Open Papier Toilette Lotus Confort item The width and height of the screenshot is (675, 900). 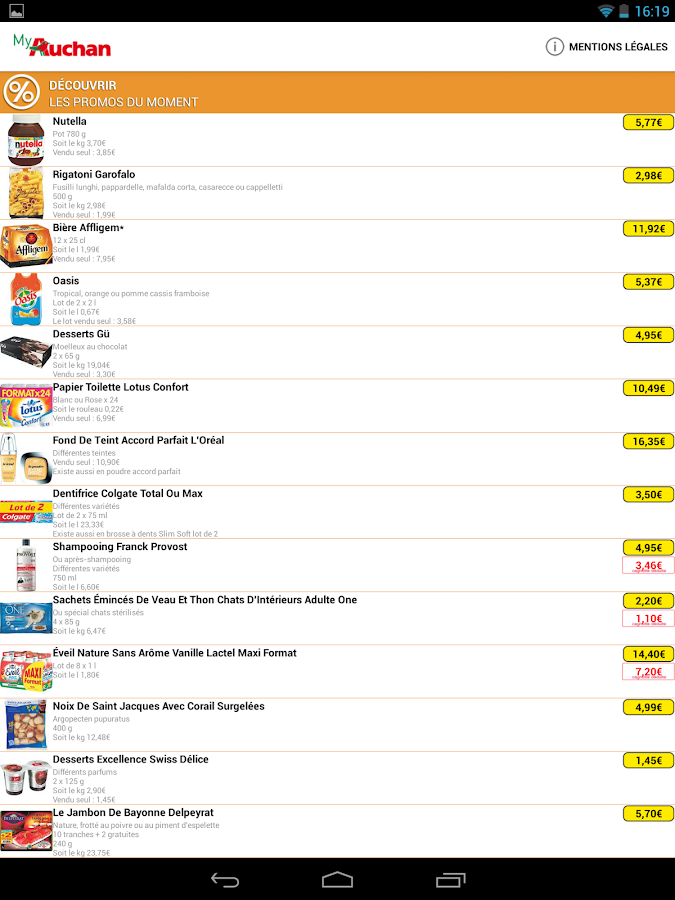pyautogui.click(x=300, y=405)
